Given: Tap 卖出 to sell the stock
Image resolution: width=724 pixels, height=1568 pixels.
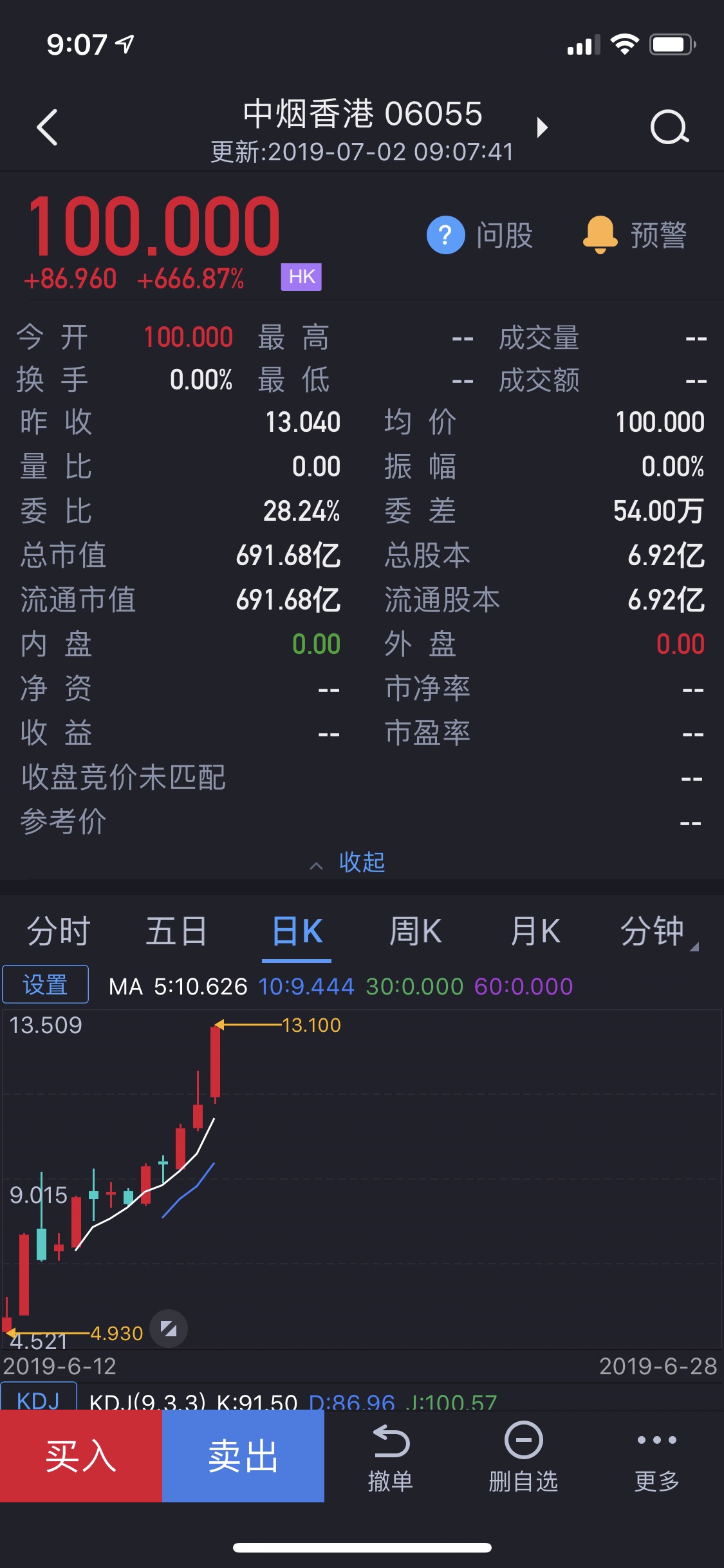Looking at the screenshot, I should [x=243, y=1456].
